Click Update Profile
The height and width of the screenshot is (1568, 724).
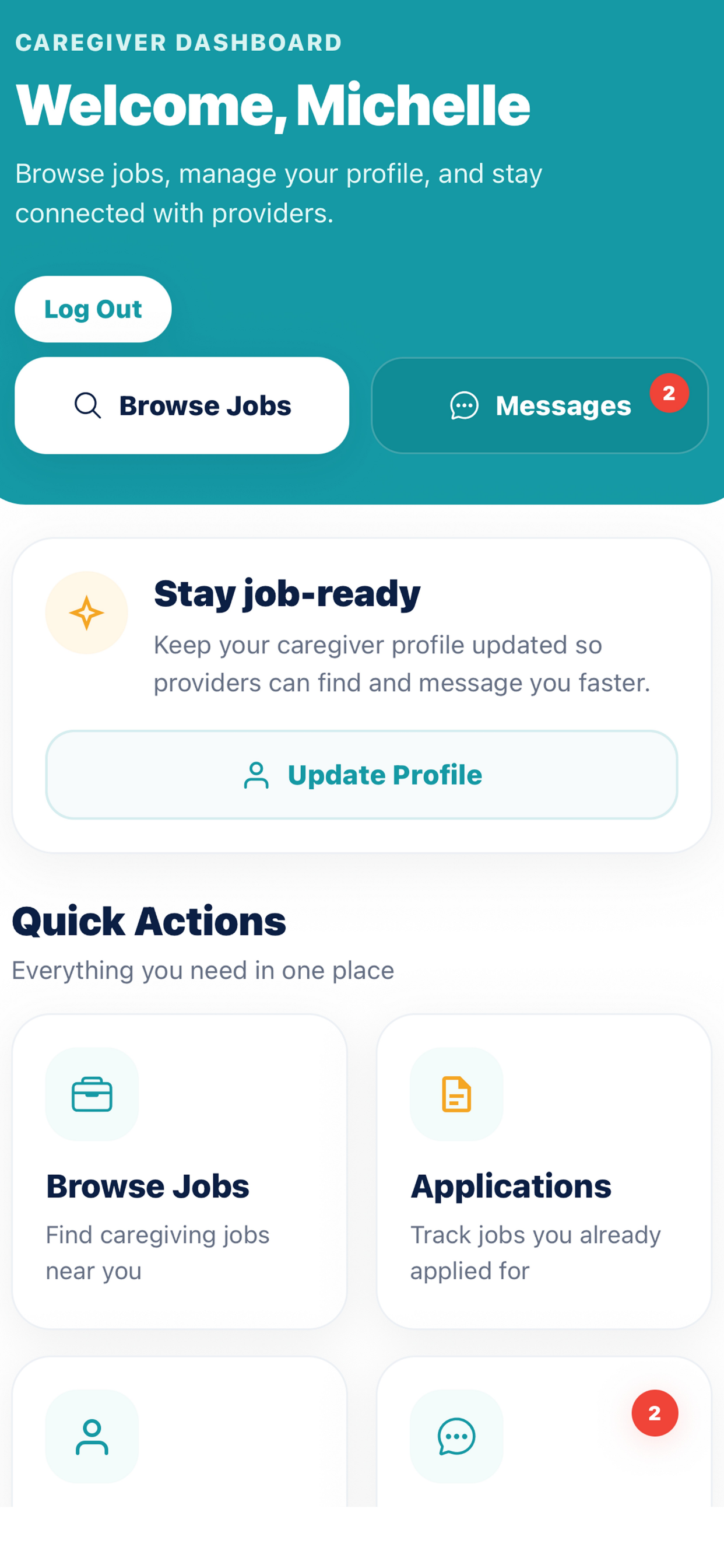pyautogui.click(x=361, y=774)
